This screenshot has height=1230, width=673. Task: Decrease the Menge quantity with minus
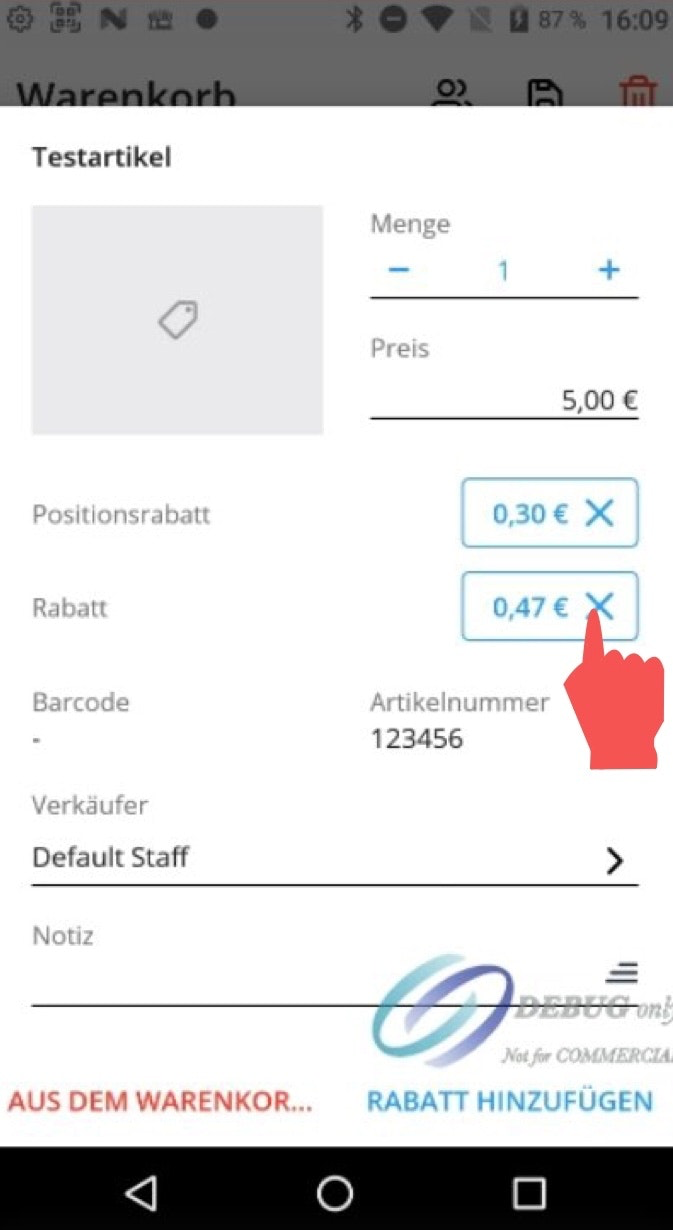pos(399,270)
